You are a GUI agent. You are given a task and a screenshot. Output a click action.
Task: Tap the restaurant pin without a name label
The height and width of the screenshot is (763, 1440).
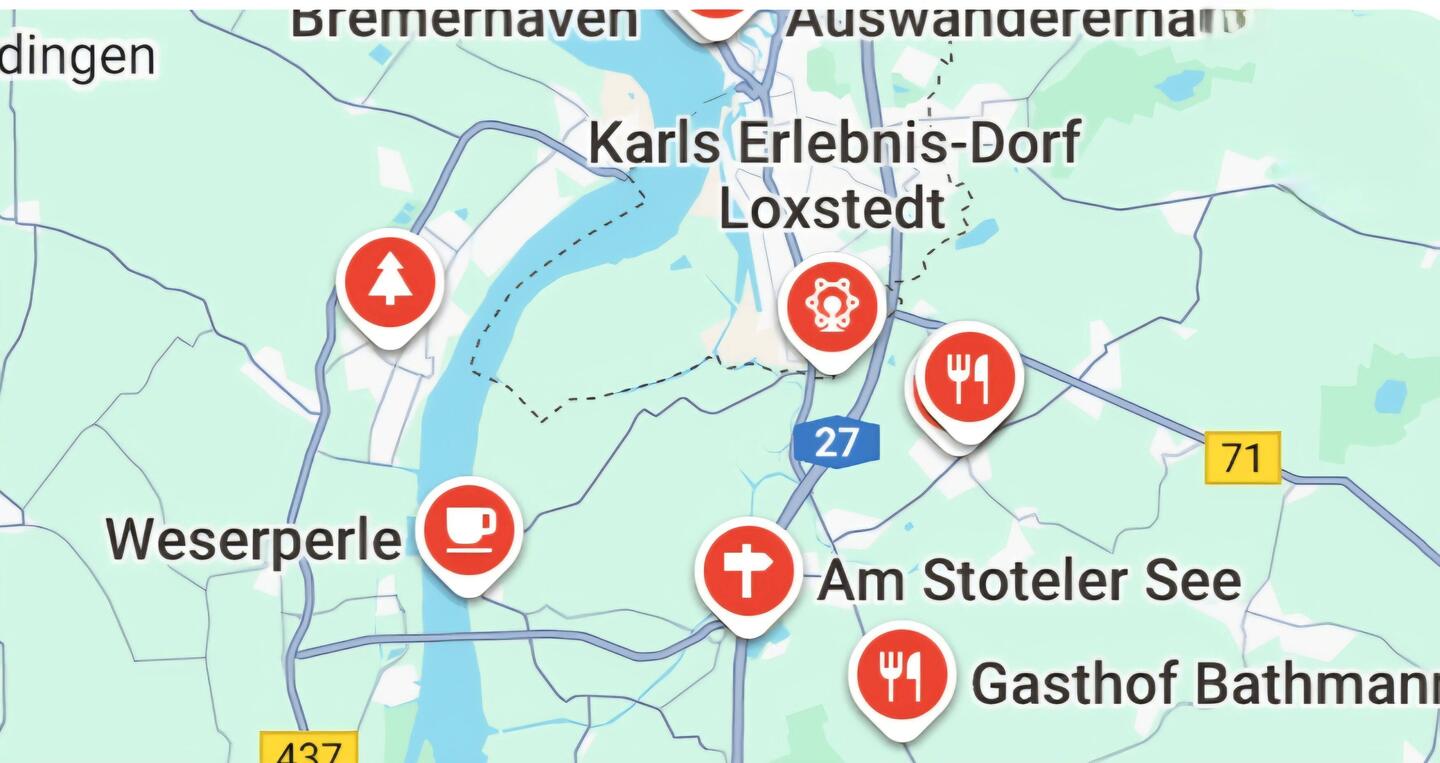click(968, 378)
